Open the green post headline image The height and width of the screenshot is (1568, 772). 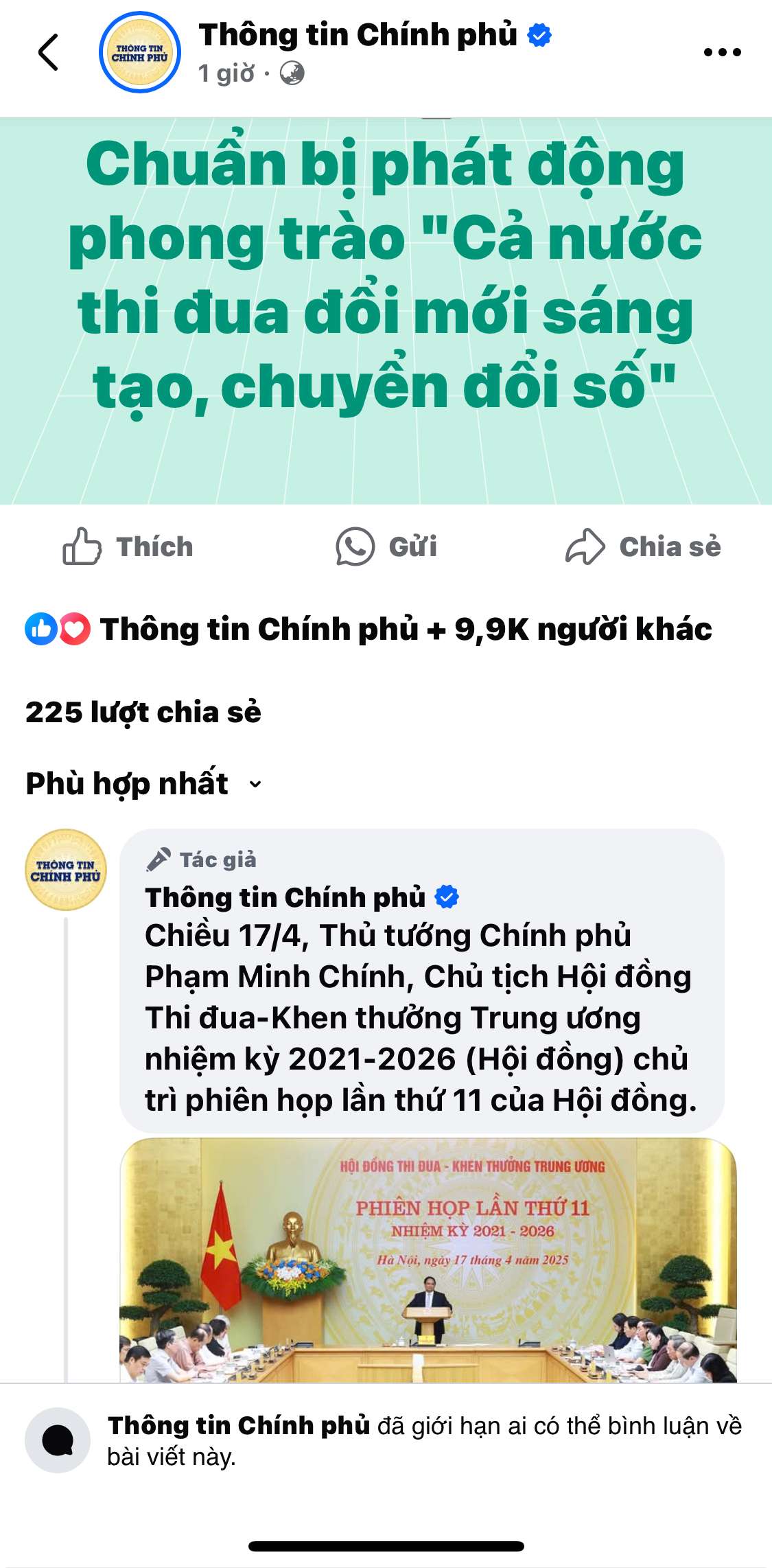386,311
